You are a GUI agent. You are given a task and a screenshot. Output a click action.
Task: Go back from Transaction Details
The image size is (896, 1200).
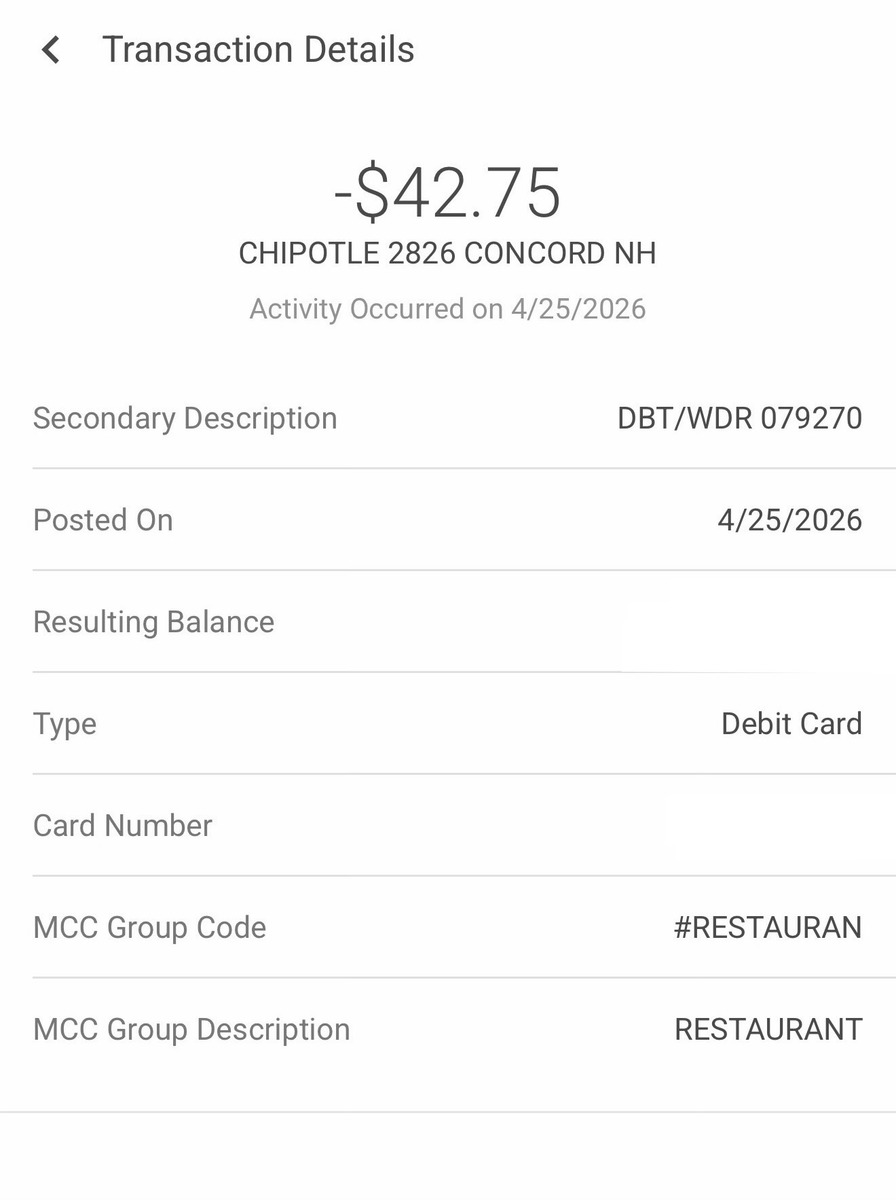tap(51, 50)
